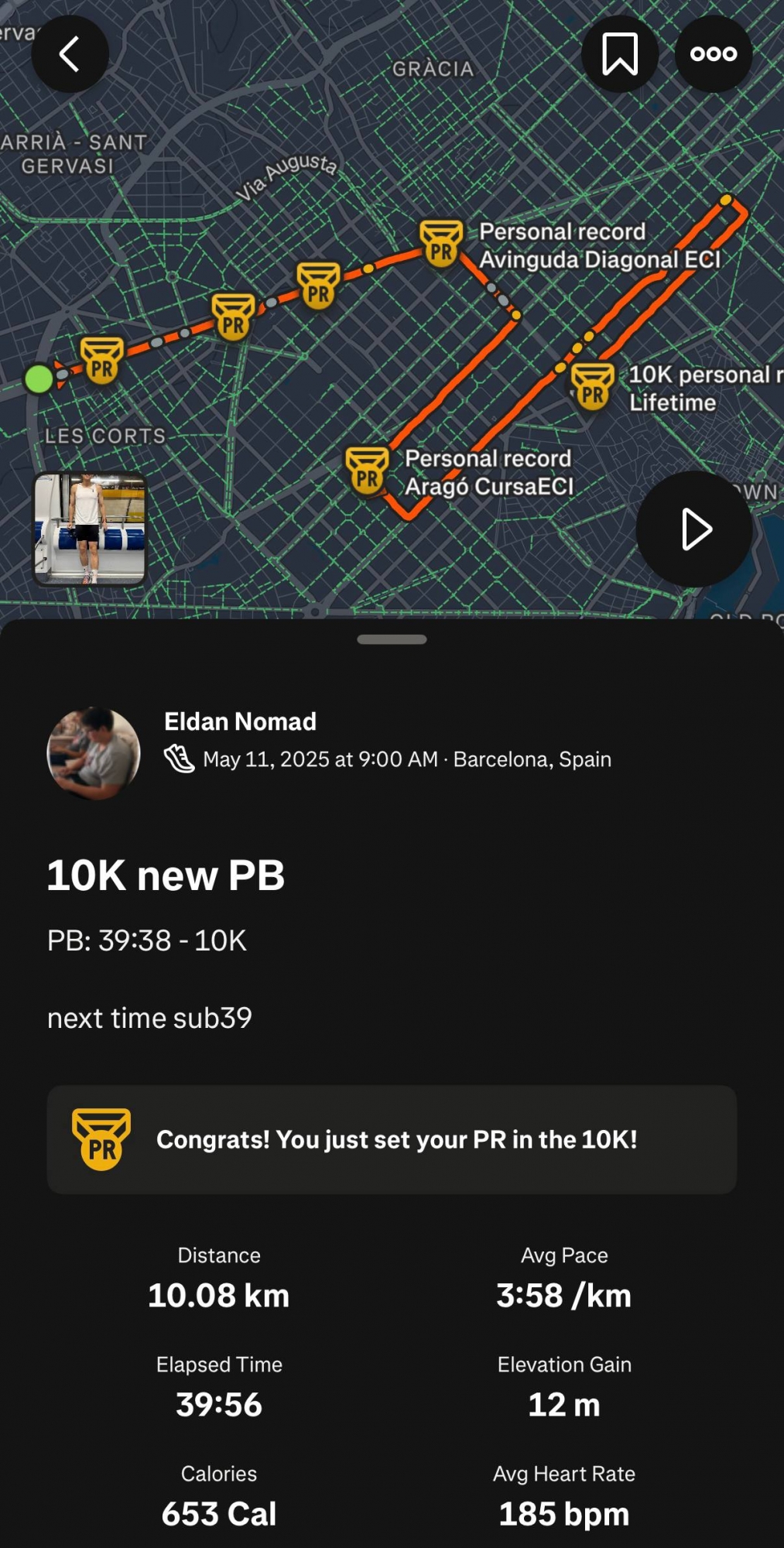
Task: Tap the Avinguda Diagonal ECI PR badge
Action: click(x=441, y=243)
